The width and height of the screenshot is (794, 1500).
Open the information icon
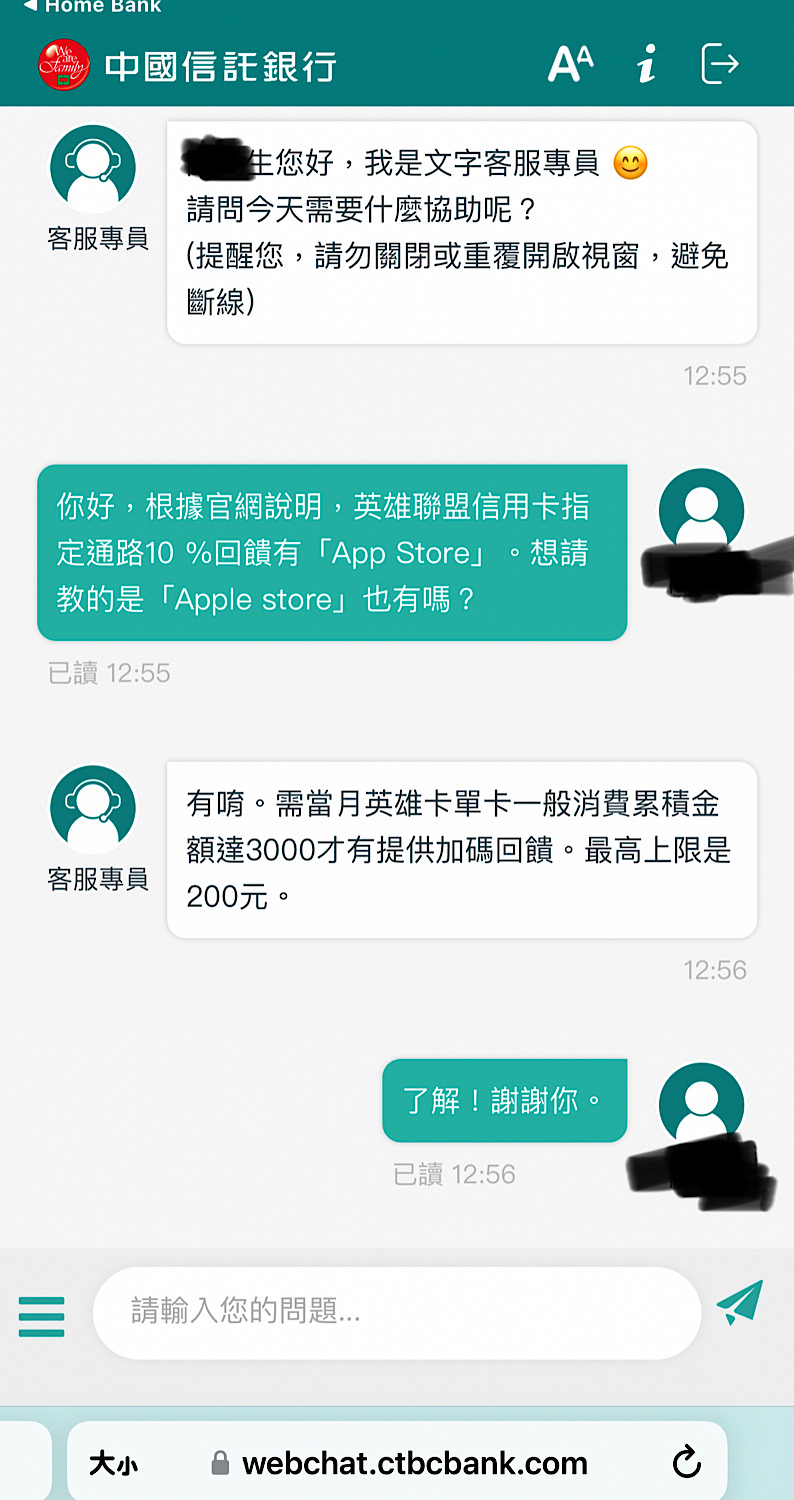(647, 65)
